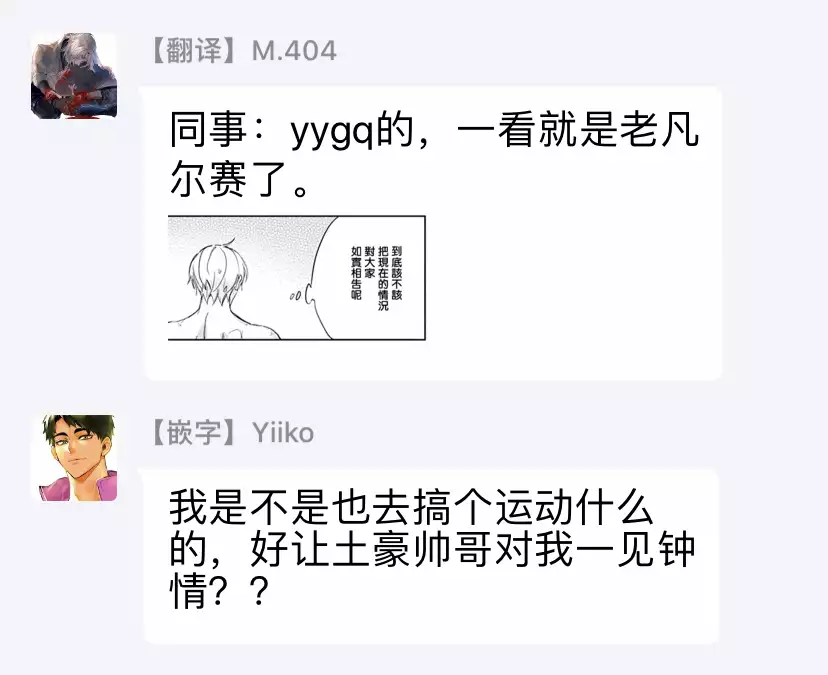Open M.404's profile avatar

(x=73, y=77)
